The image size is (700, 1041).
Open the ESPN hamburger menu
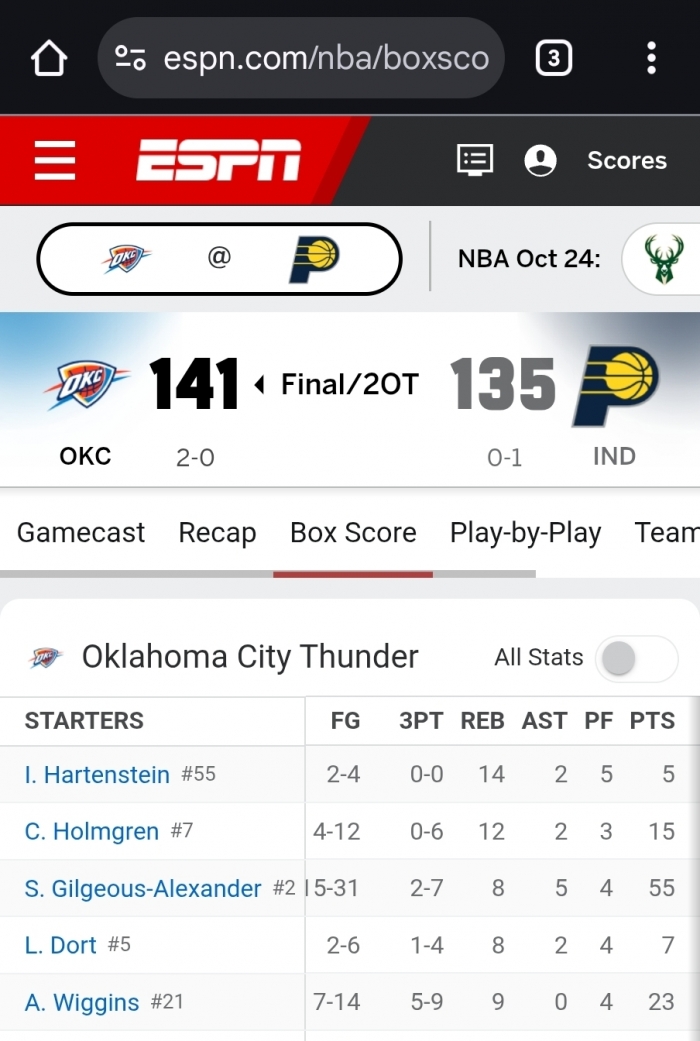coord(55,160)
